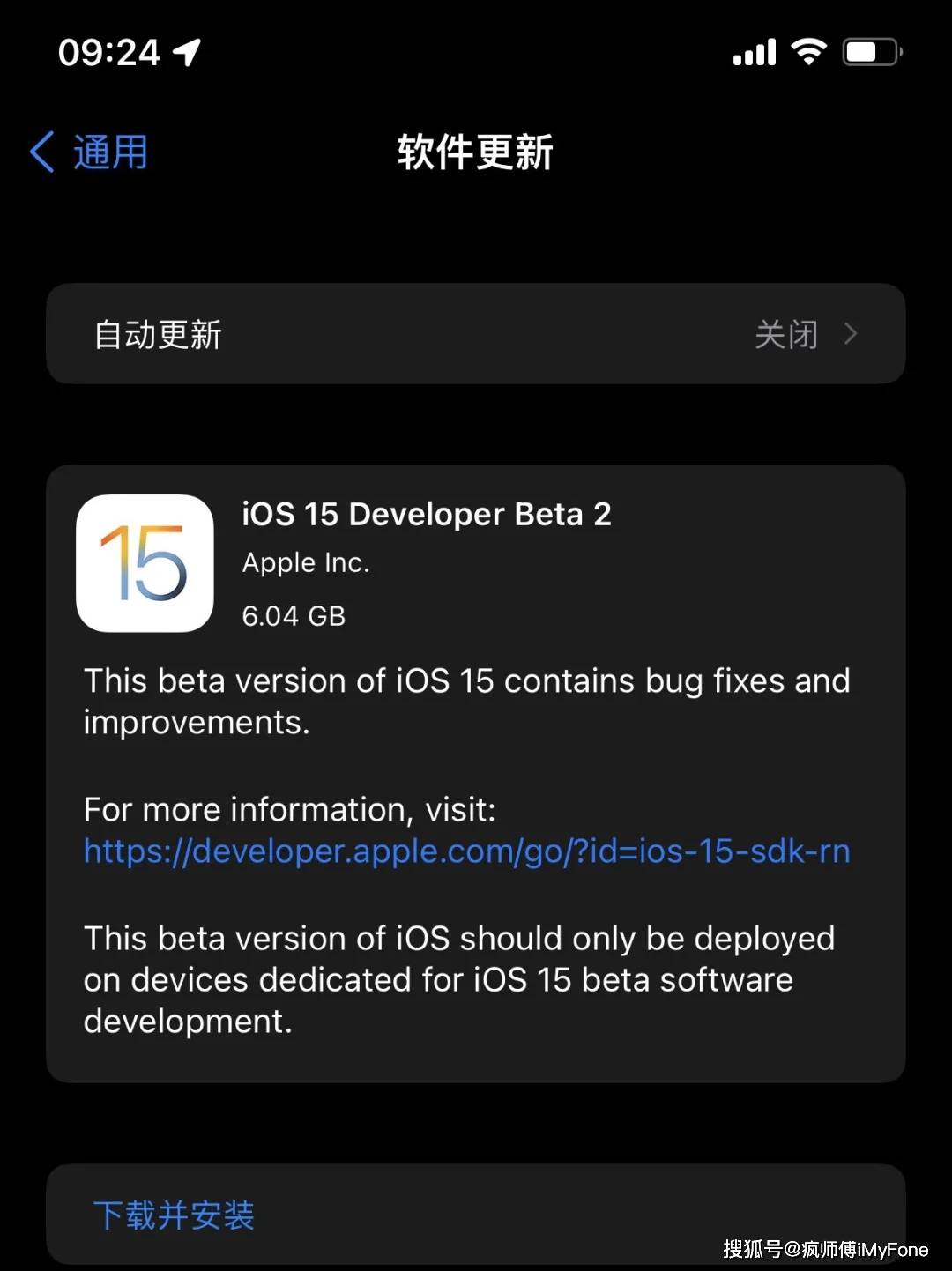Image resolution: width=952 pixels, height=1271 pixels.
Task: Tap the Wi-Fi status icon
Action: coord(807,51)
